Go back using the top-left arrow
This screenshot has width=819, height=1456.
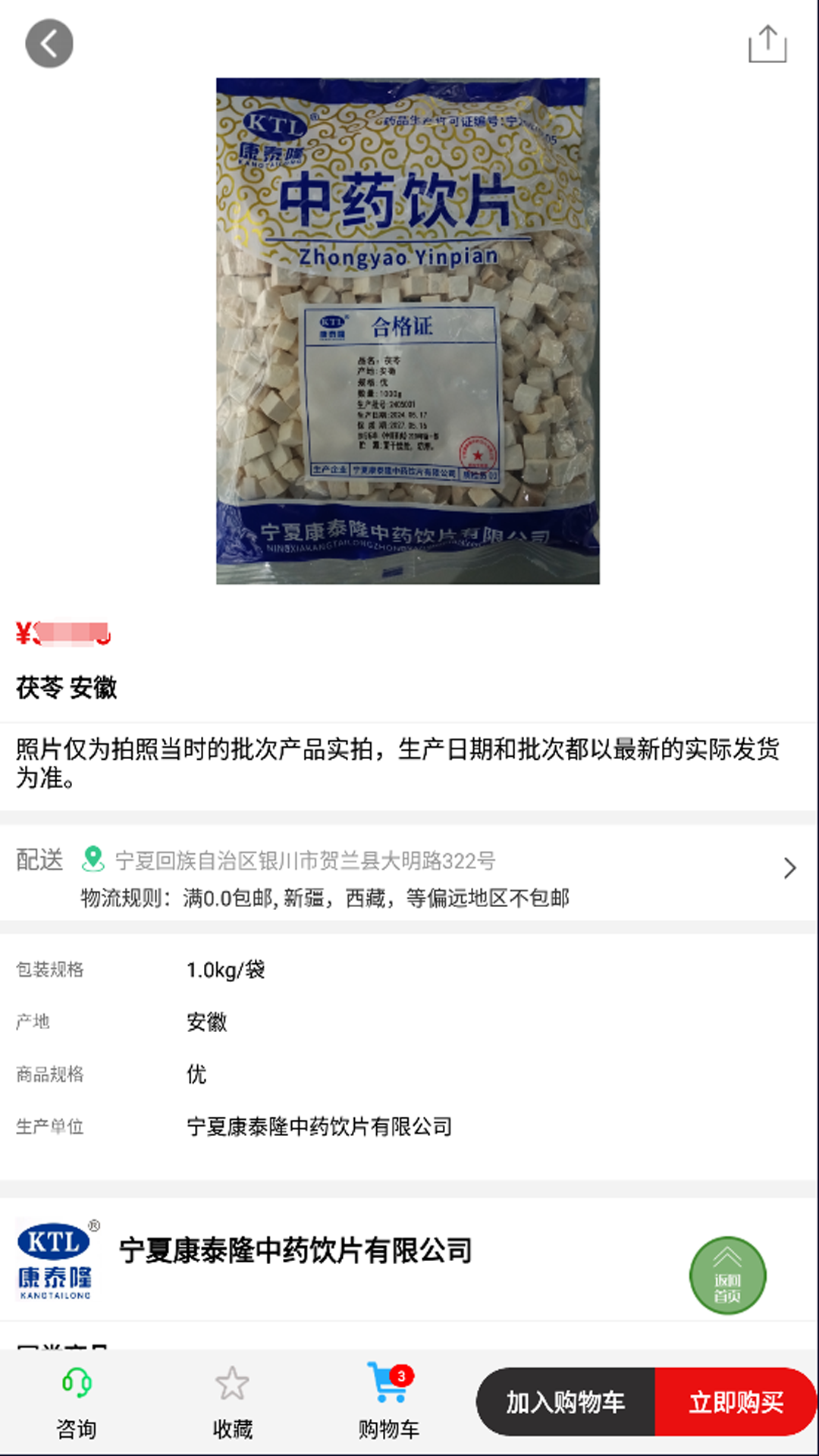pos(49,43)
